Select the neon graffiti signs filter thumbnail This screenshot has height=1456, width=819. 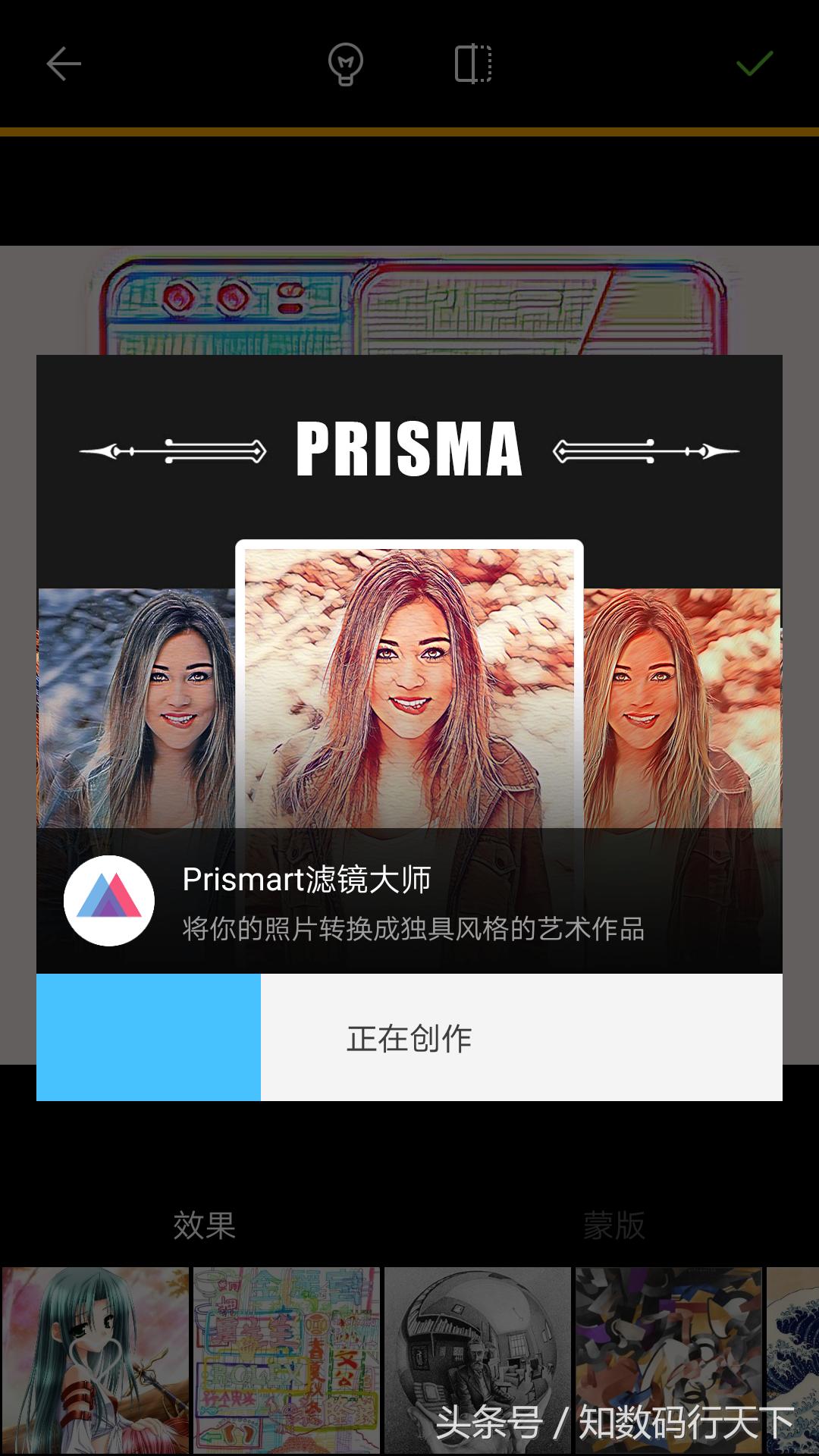[287, 1365]
